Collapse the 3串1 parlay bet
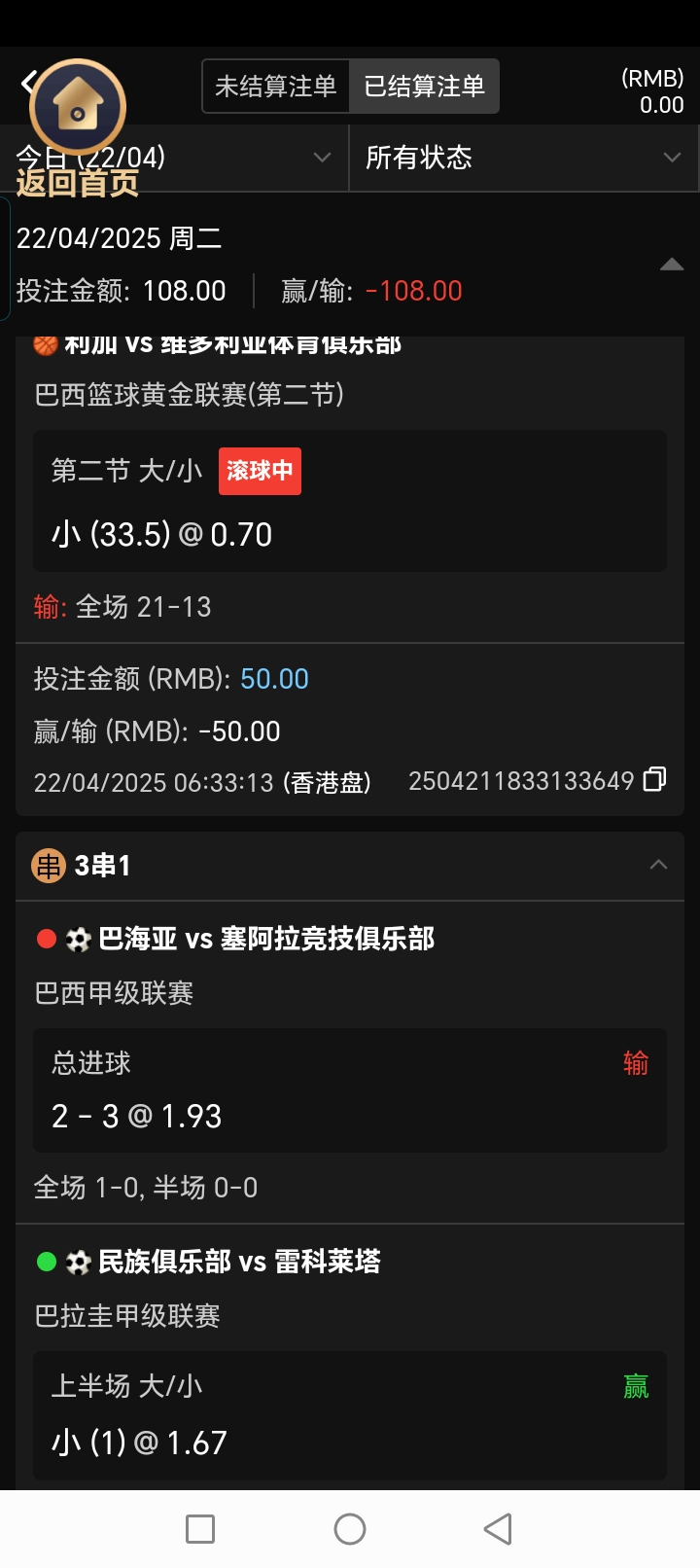Screen dimensions: 700x1568 pyautogui.click(x=658, y=865)
